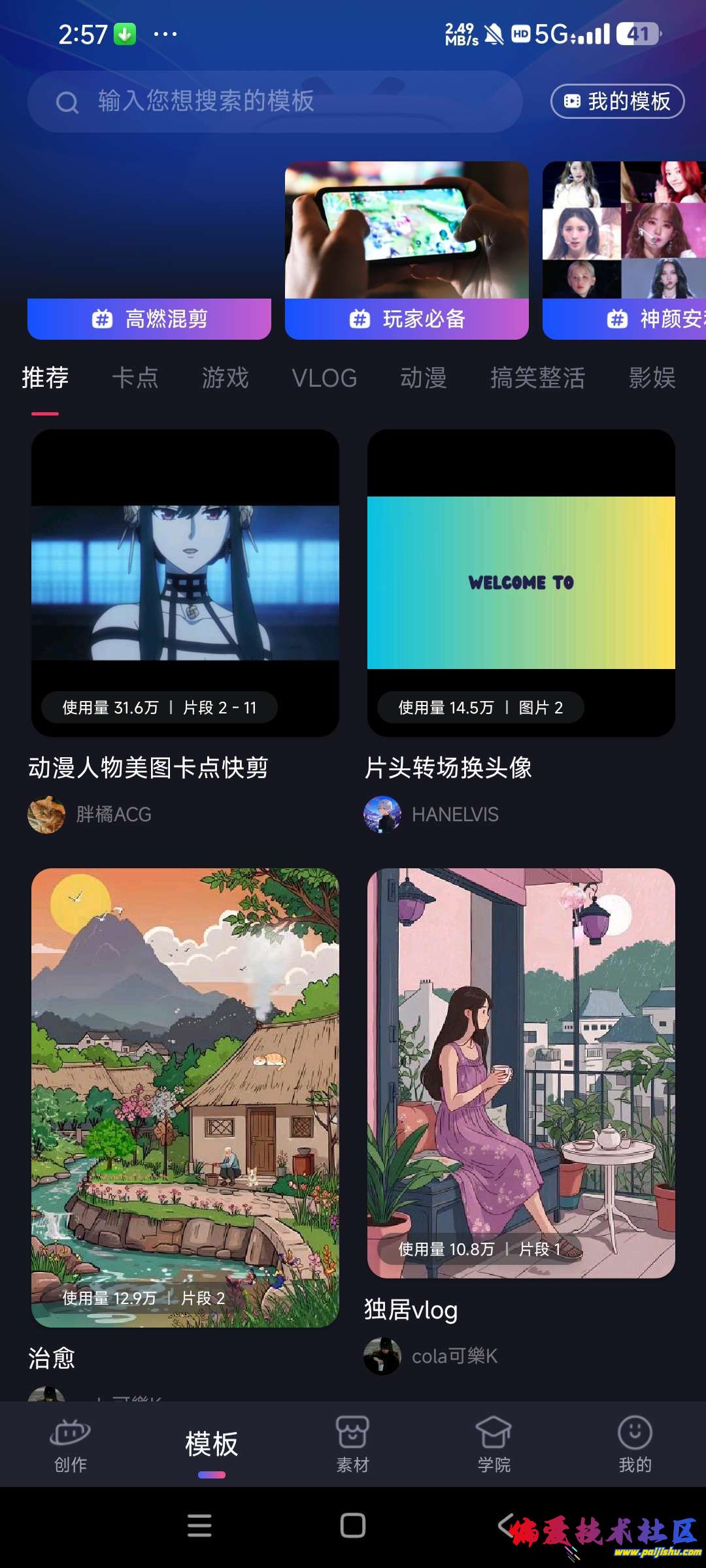
Task: Open the 动漫人物美图卡点快剪 template
Action: click(185, 583)
